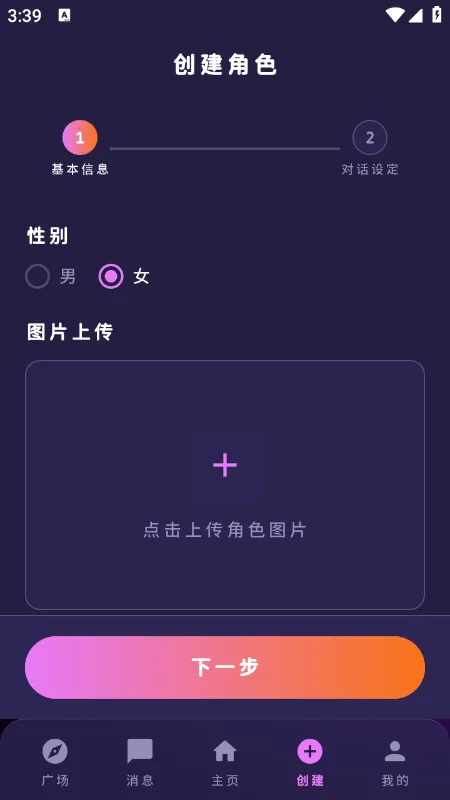450x800 pixels.
Task: Select the 男 gender radio button
Action: click(x=37, y=277)
